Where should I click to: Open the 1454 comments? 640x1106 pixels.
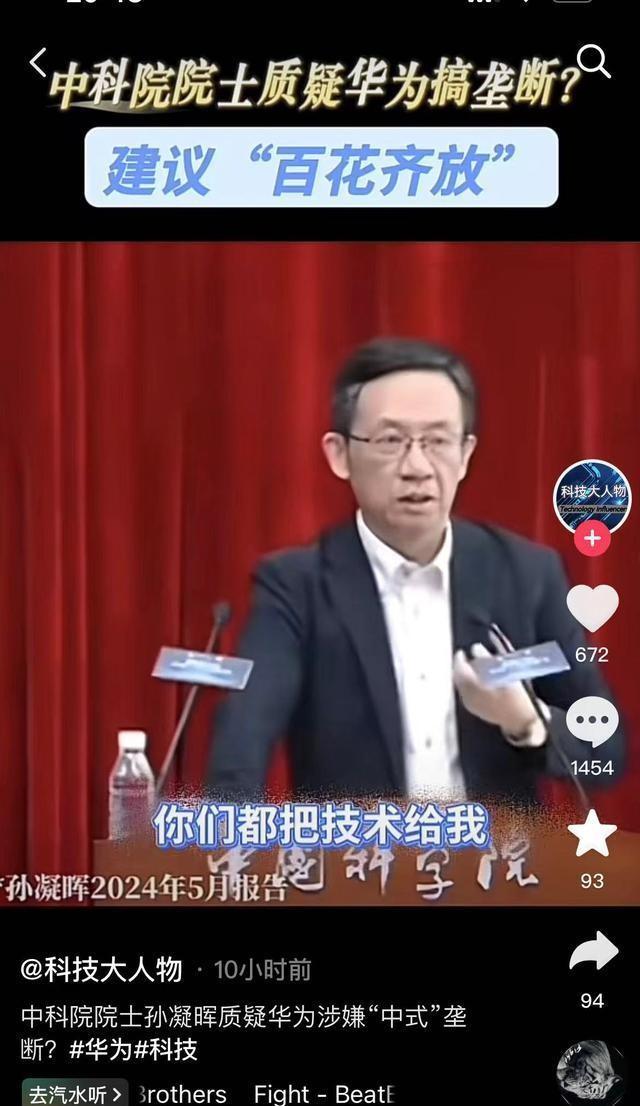coord(593,722)
